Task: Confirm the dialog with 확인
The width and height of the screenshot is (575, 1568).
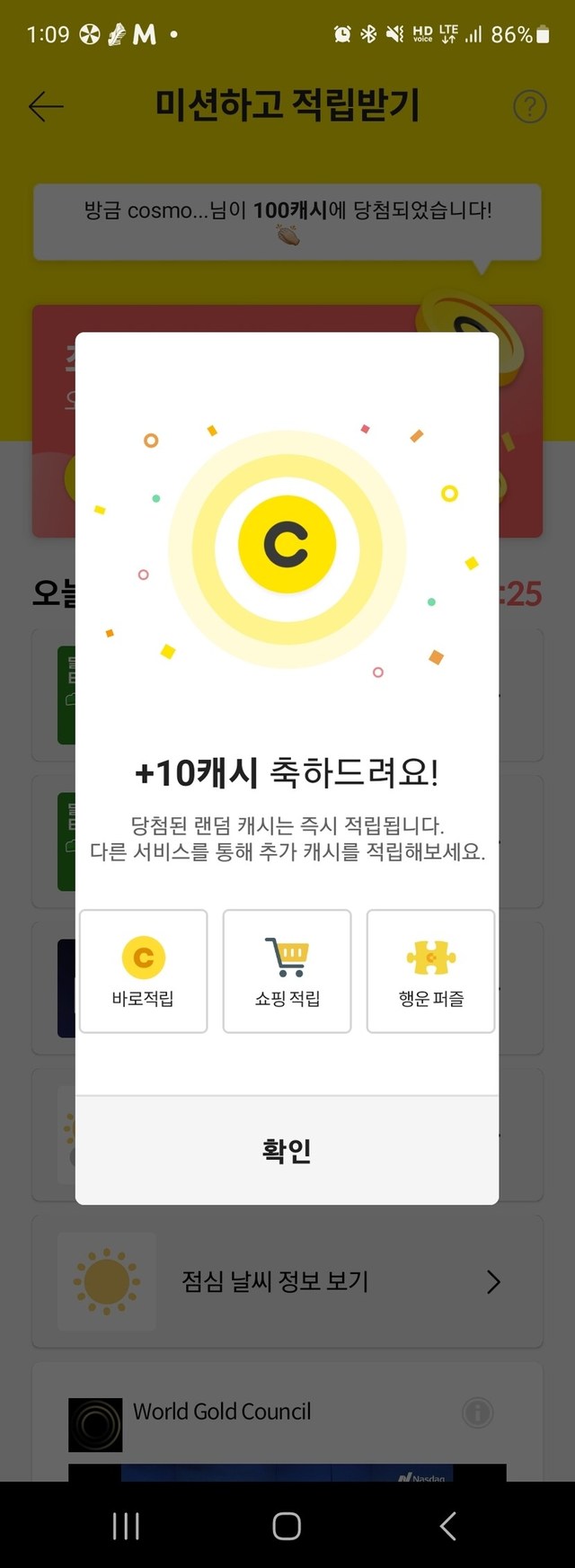Action: pos(287,1150)
